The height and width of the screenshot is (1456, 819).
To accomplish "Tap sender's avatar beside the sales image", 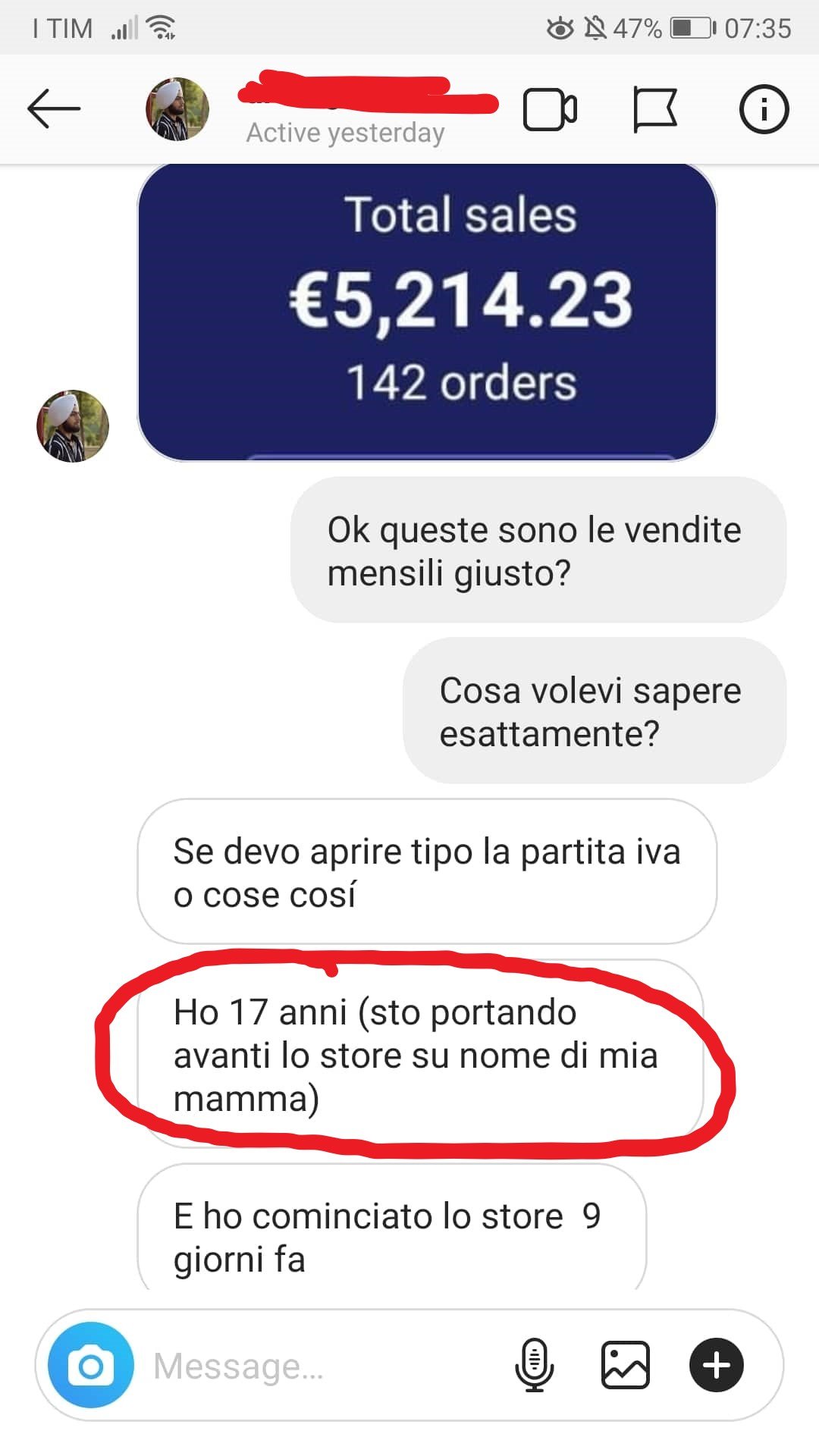I will click(73, 425).
